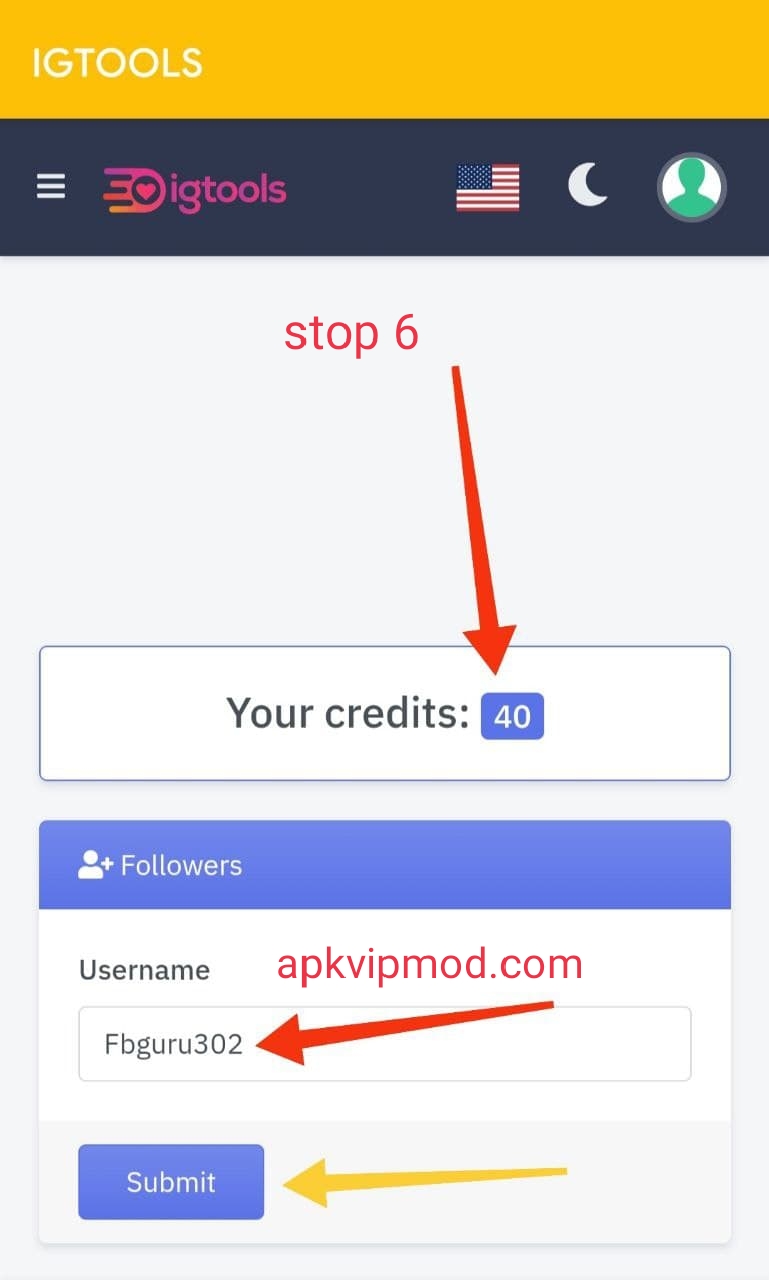Open the profile avatar menu
Screen dimensions: 769x1280
pos(691,187)
